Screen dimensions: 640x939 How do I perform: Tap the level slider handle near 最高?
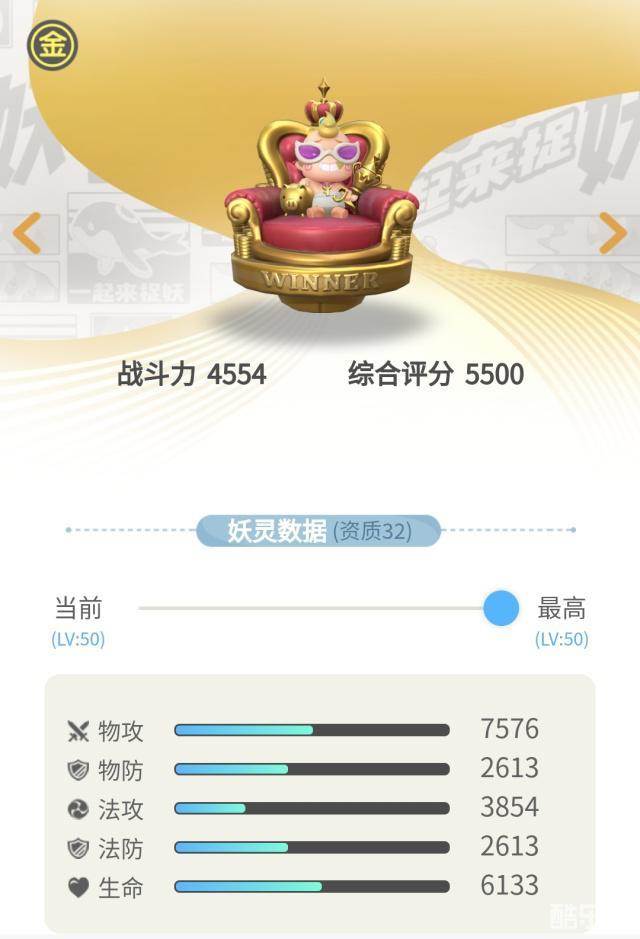(x=501, y=608)
